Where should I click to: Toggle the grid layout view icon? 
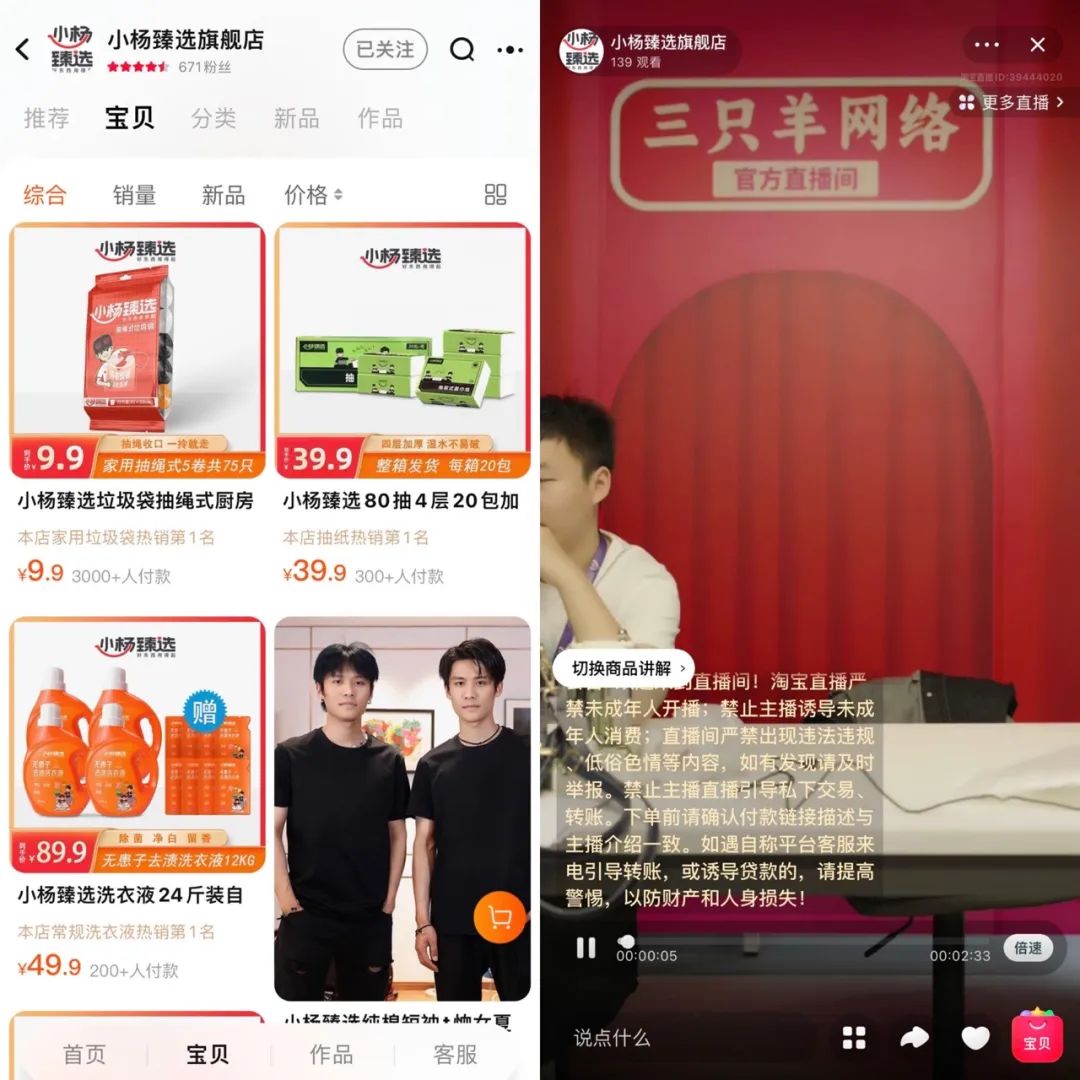(495, 194)
